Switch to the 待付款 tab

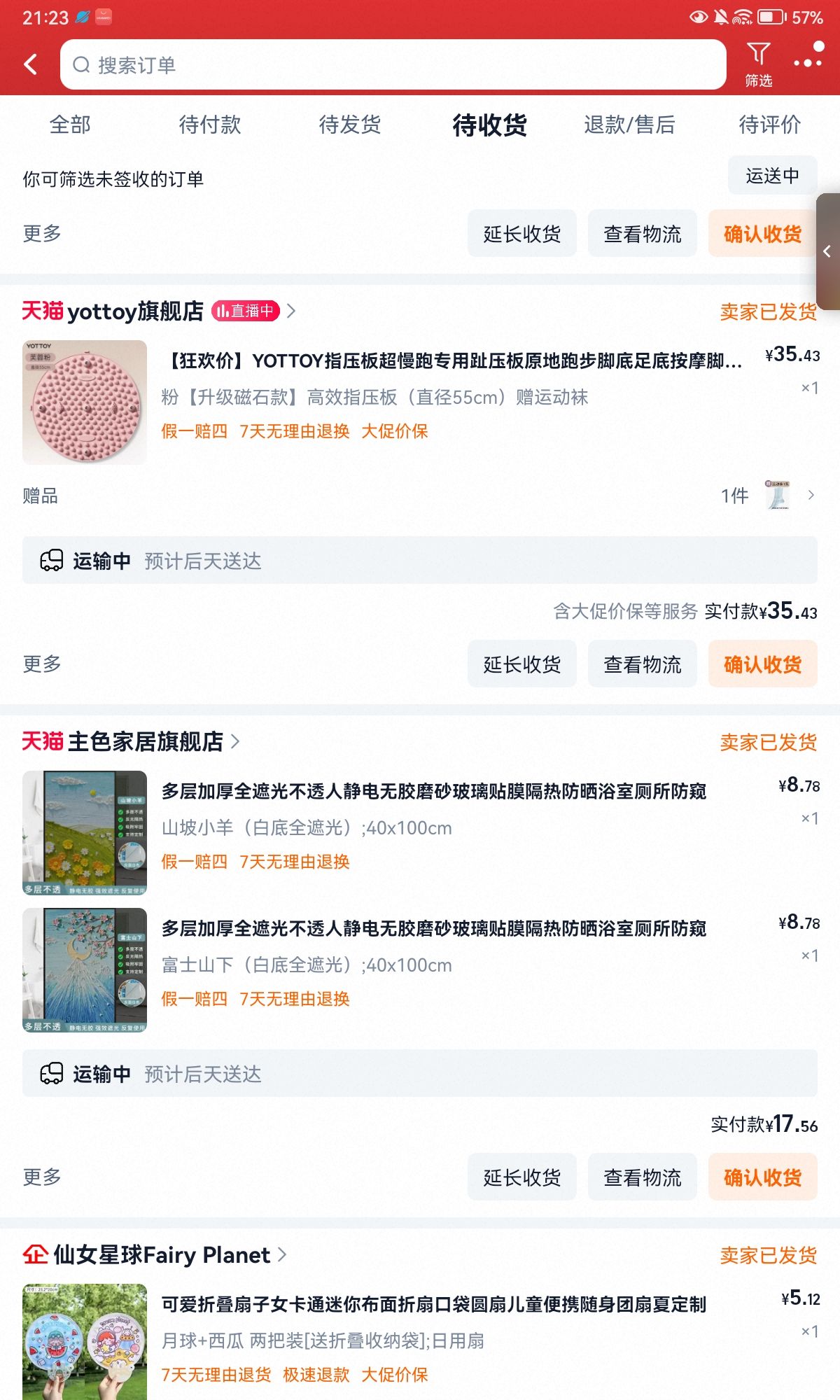click(x=210, y=125)
